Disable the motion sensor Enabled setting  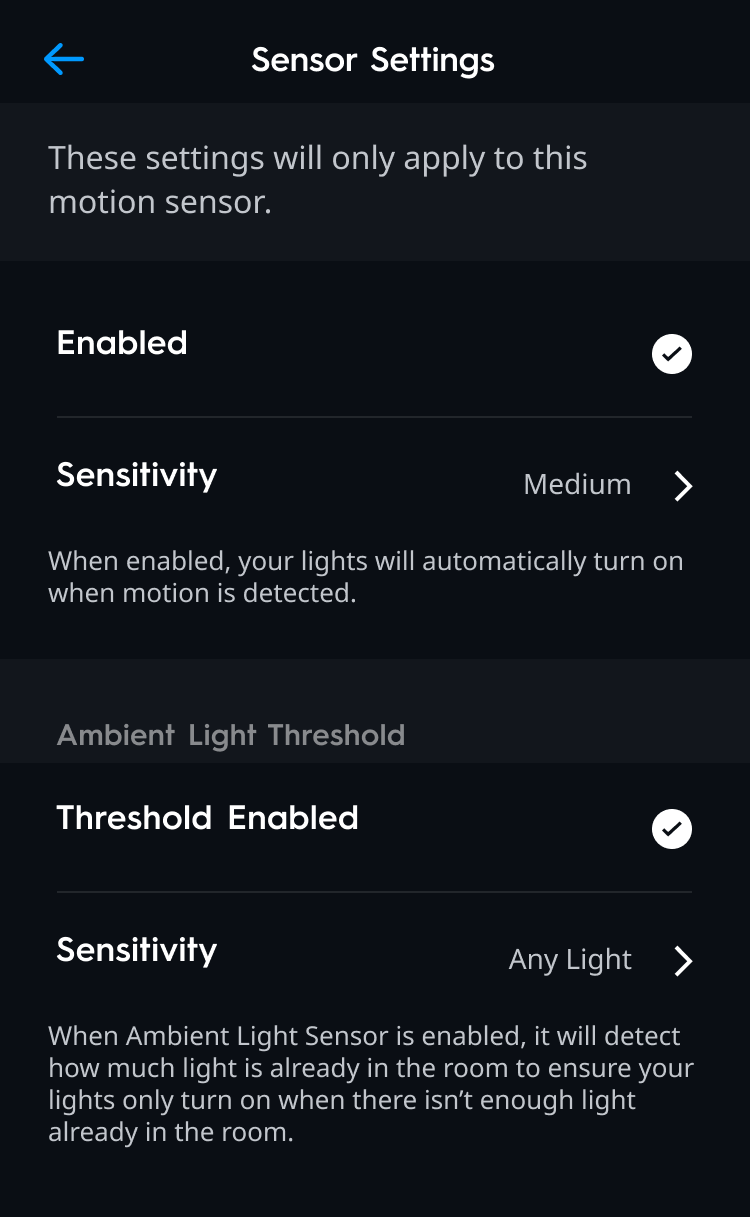point(671,354)
